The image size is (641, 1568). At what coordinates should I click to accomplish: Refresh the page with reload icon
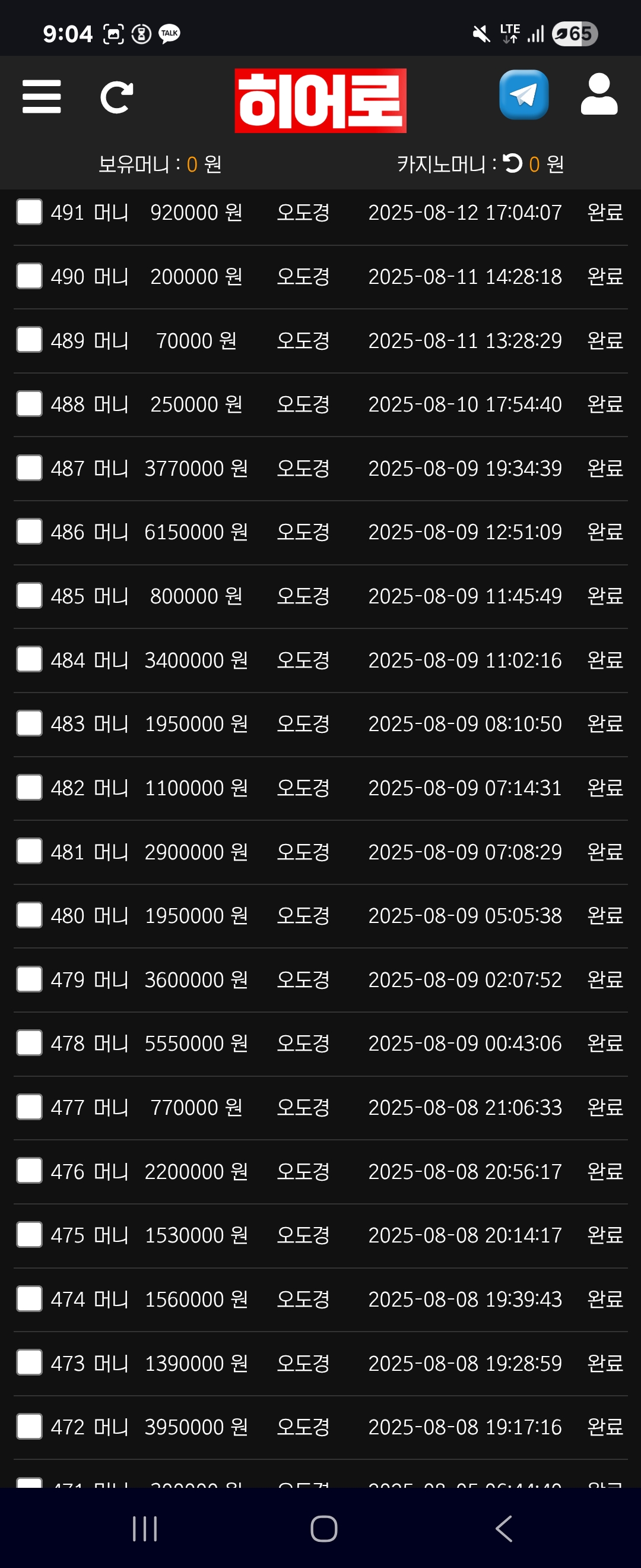(x=116, y=97)
